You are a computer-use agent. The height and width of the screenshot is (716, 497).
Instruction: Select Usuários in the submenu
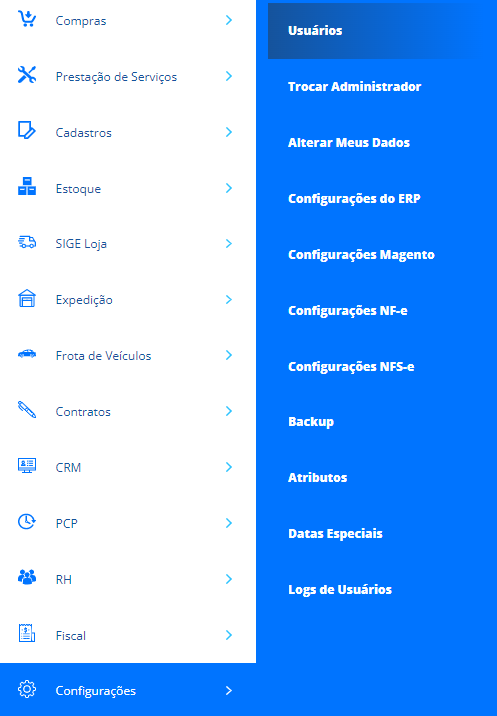tap(382, 31)
